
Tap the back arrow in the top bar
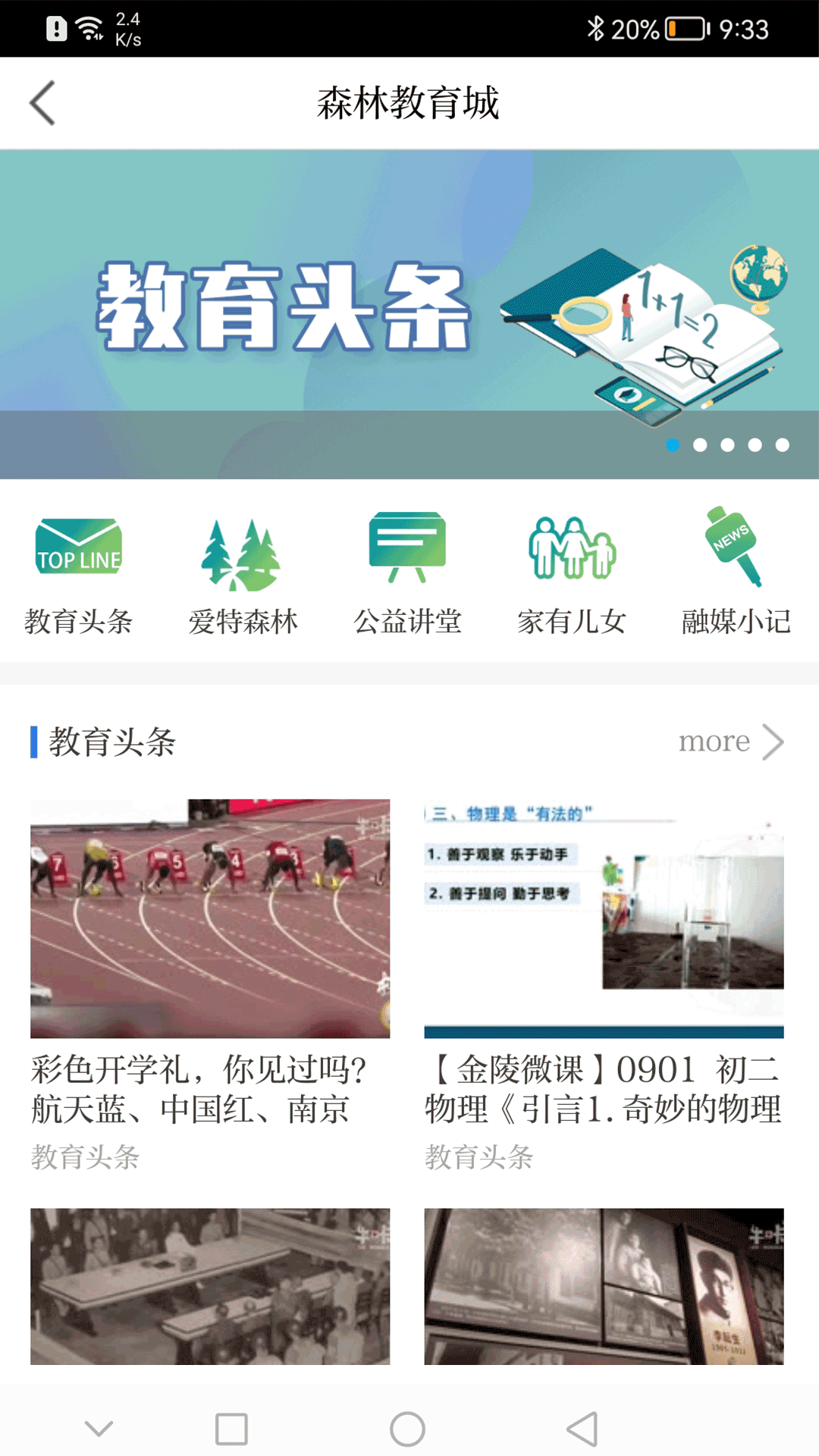pos(43,102)
